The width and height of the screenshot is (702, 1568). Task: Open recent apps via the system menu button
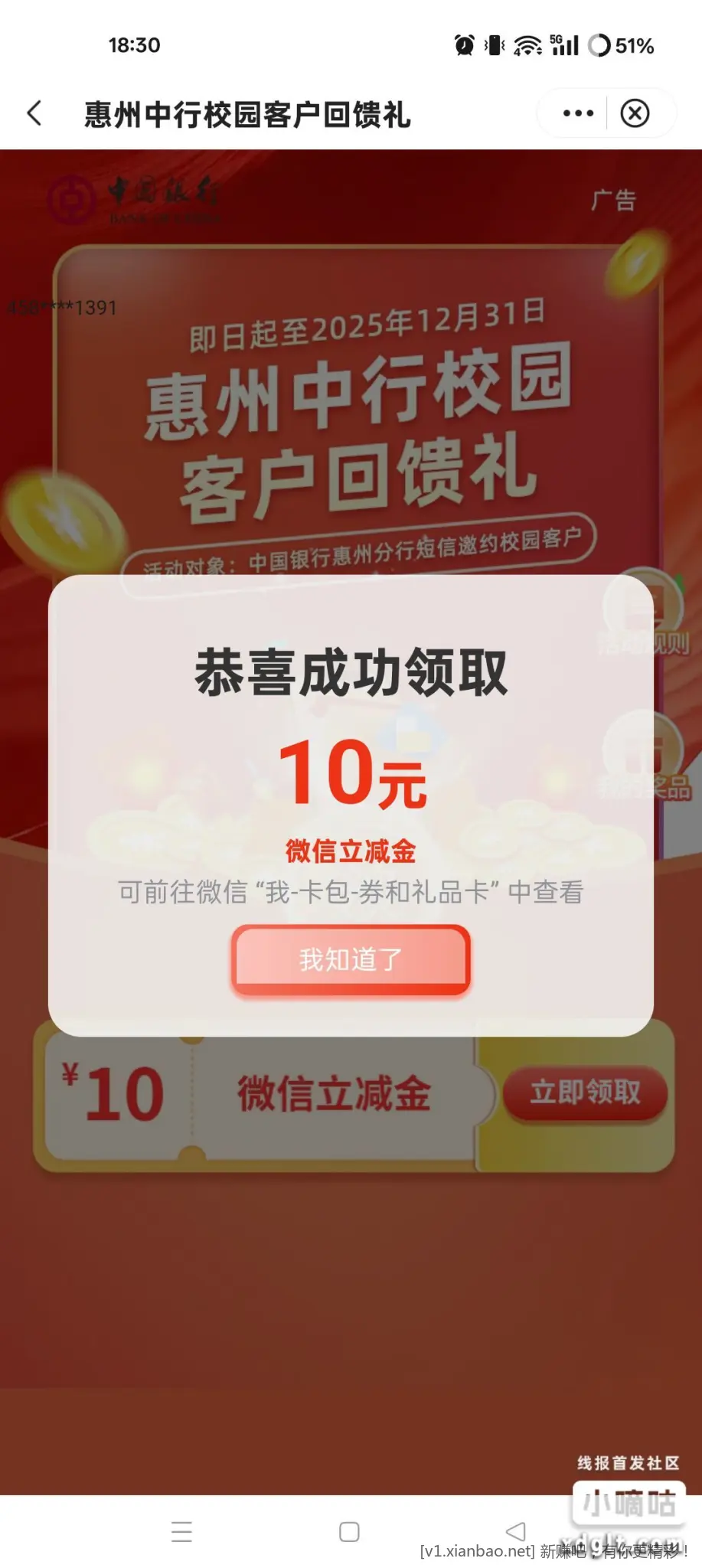point(181,1532)
